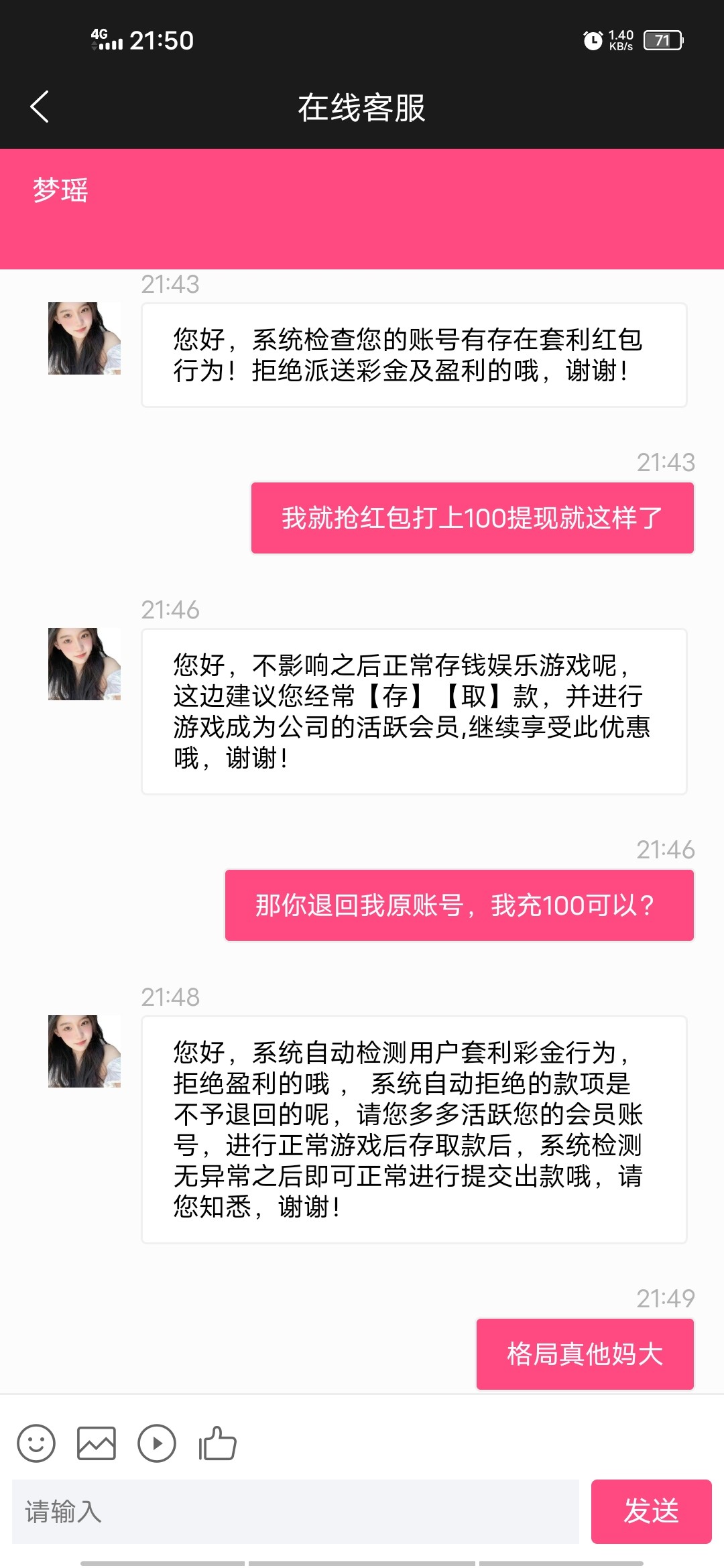Image resolution: width=724 pixels, height=1568 pixels.
Task: Tap the 在线客服 title
Action: 361,107
